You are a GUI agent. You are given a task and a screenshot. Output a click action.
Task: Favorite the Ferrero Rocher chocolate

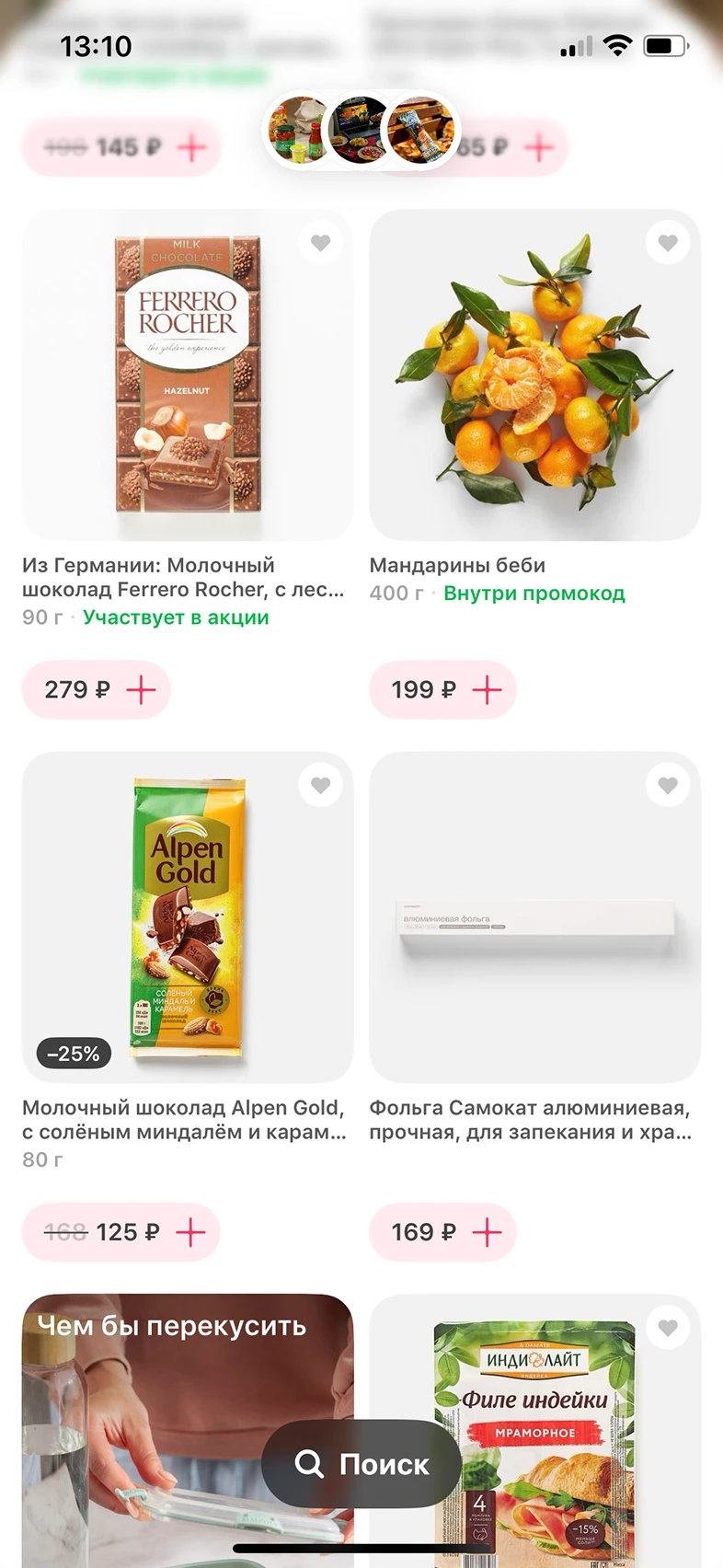[x=320, y=243]
